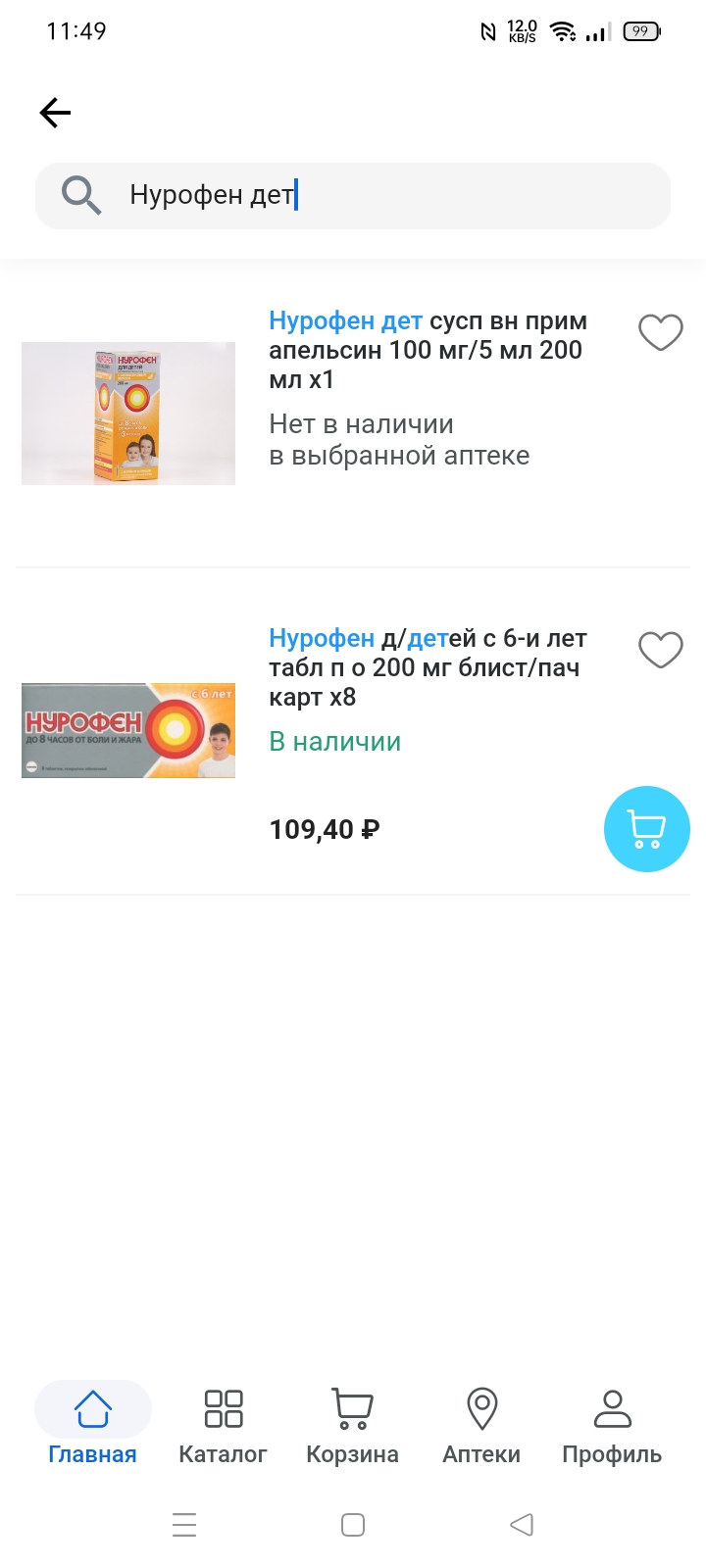Viewport: 706px width, 1568px height.
Task: Add the 109,40 ₽ Нурофен tablets to the cart
Action: point(646,829)
